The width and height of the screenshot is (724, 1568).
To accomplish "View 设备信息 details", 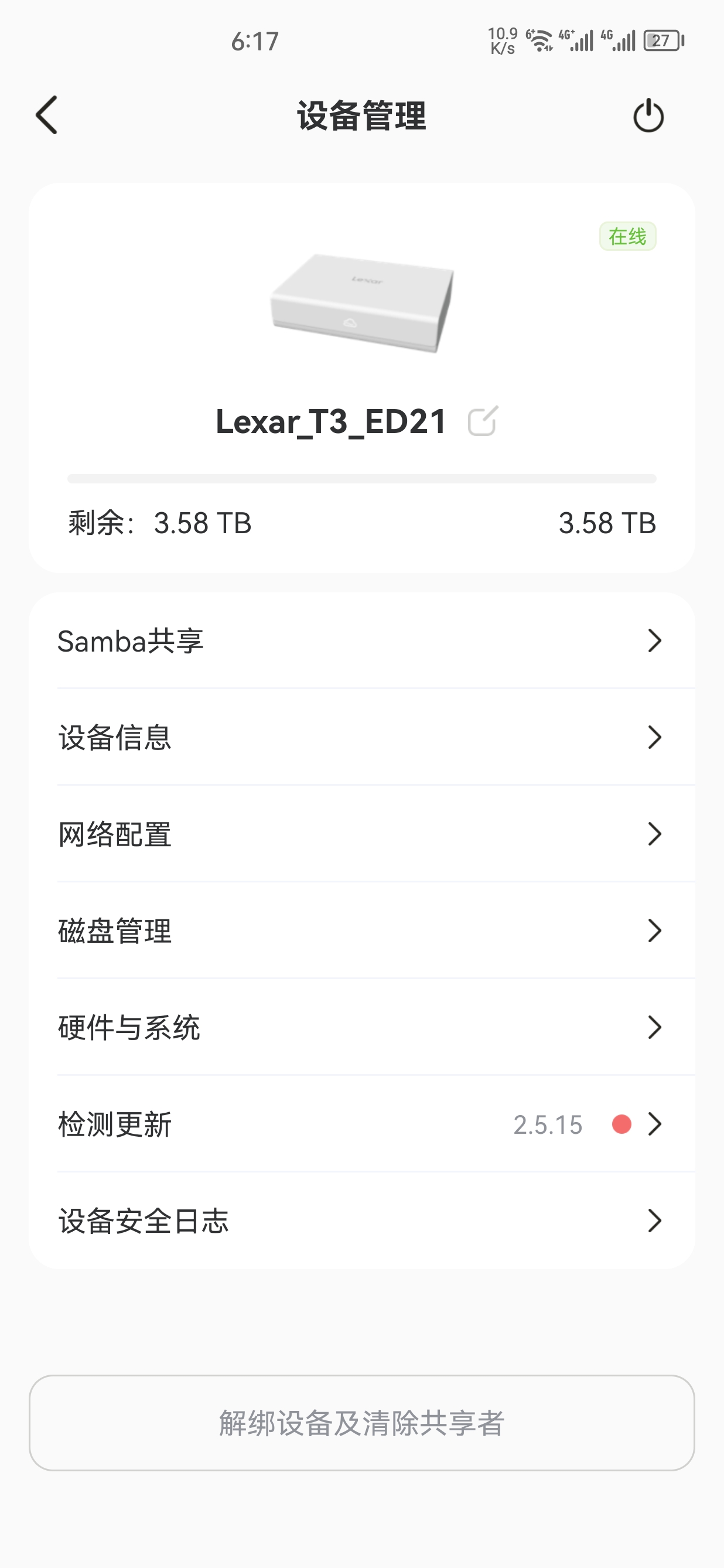I will click(x=361, y=738).
